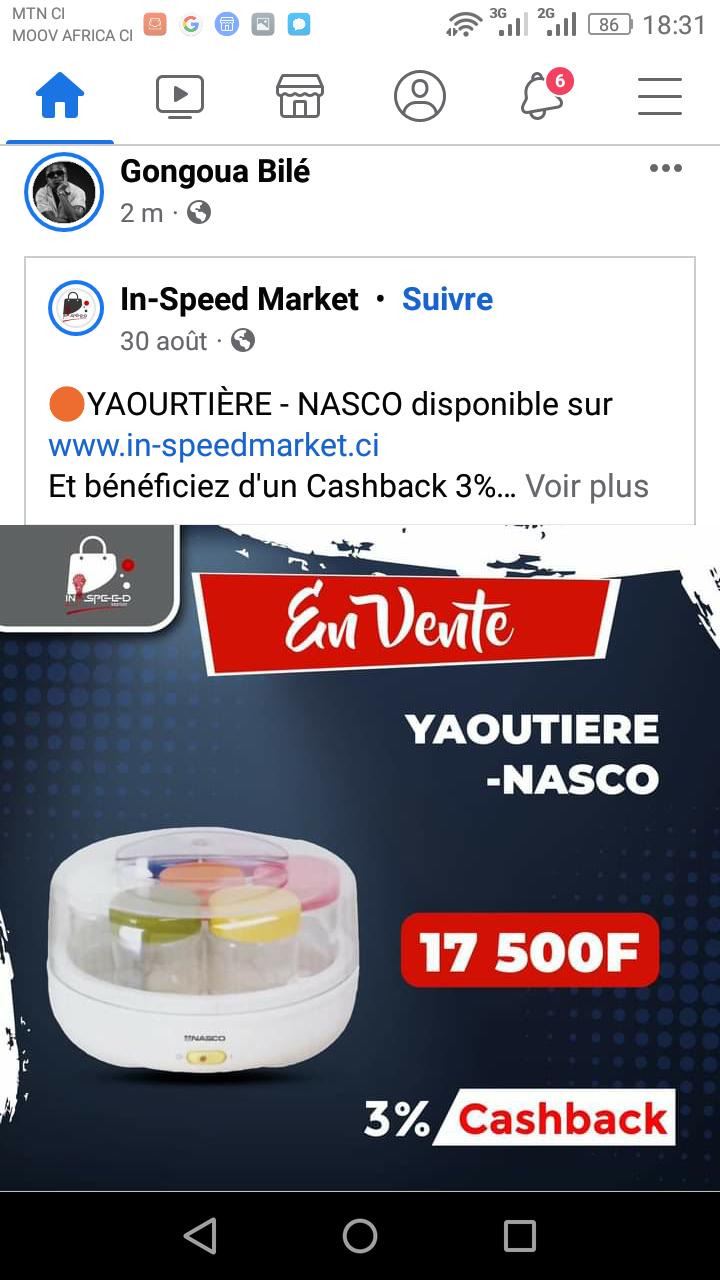The width and height of the screenshot is (720, 1280).
Task: Open the notifications bell
Action: [x=542, y=97]
